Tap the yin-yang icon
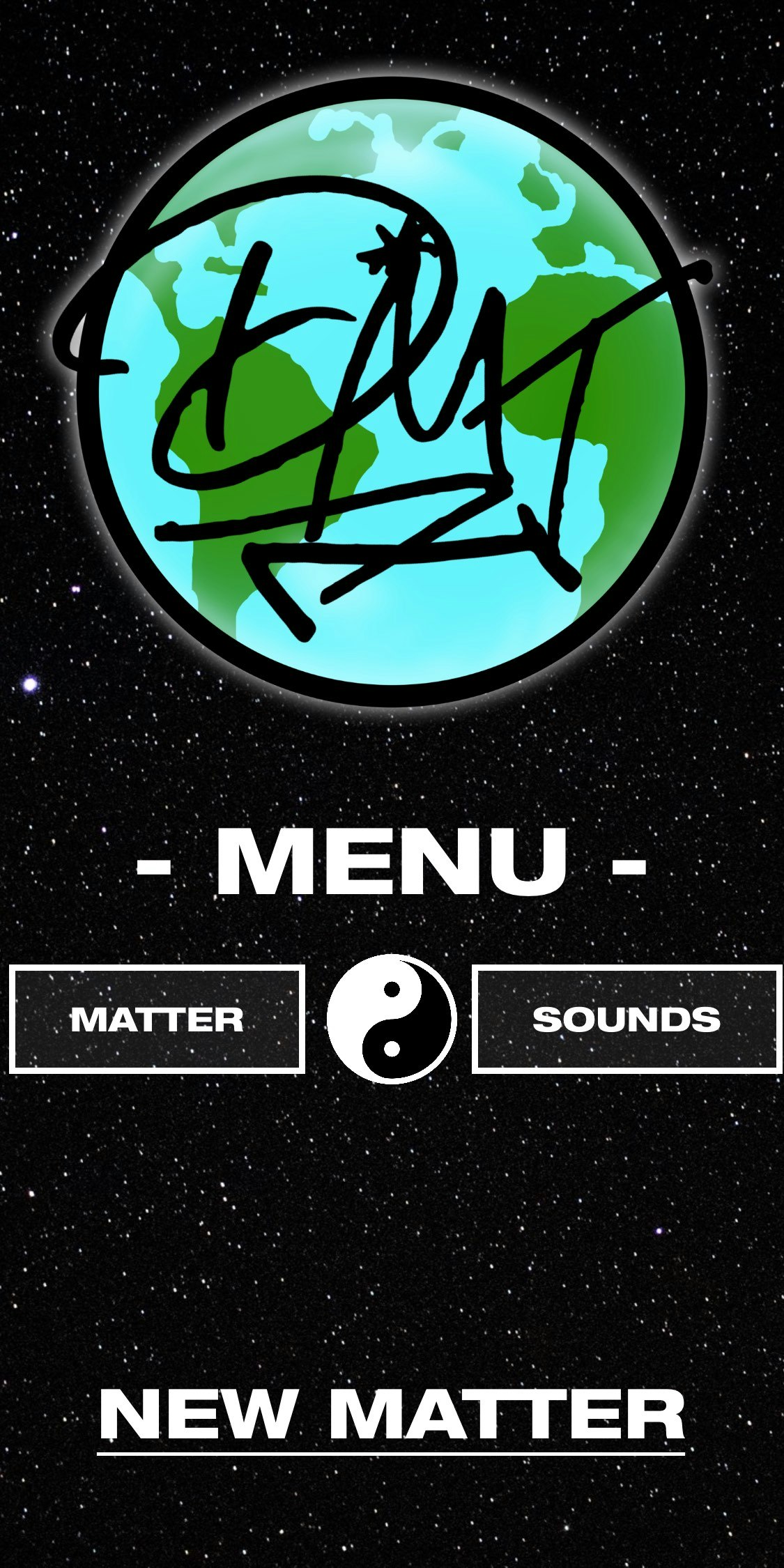This screenshot has width=784, height=1568. tap(392, 1019)
